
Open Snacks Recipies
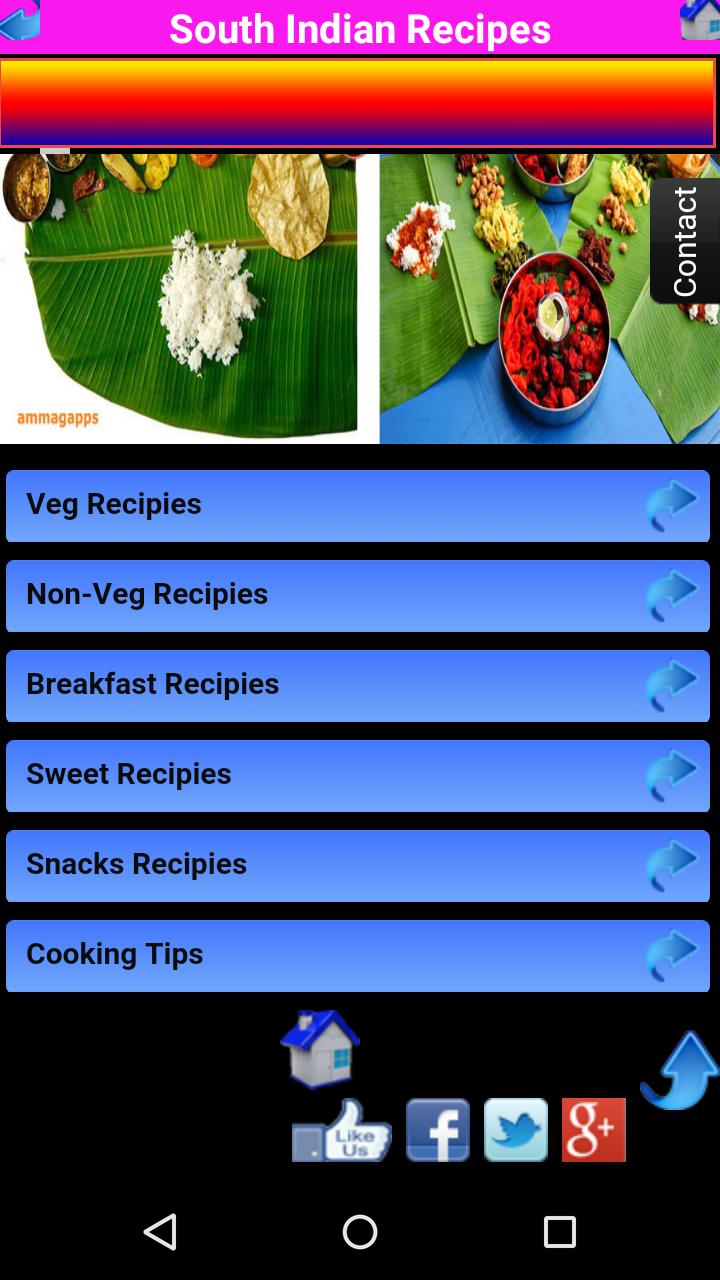point(300,864)
